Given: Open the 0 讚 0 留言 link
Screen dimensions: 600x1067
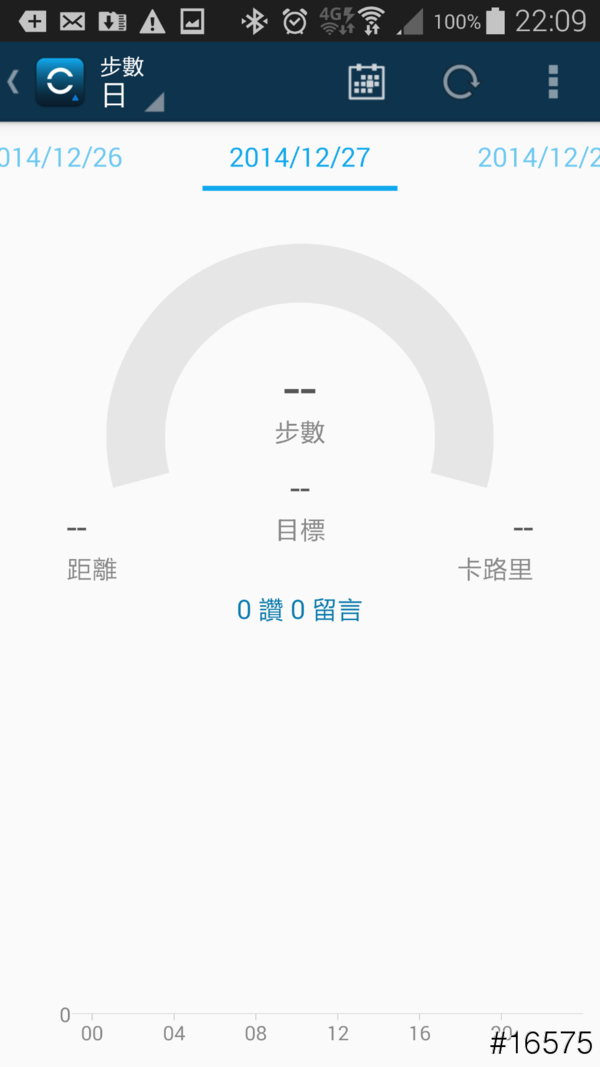Looking at the screenshot, I should 299,610.
